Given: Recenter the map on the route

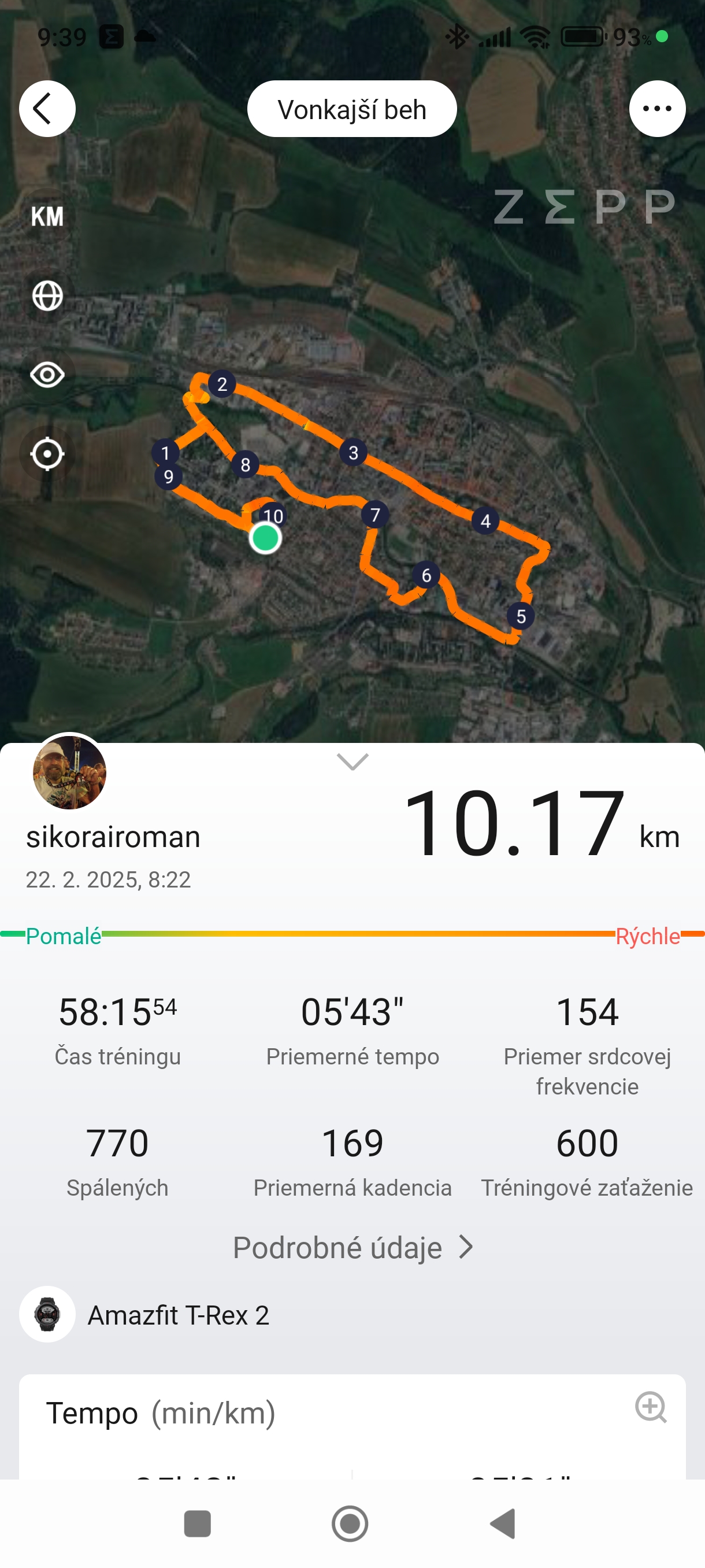Looking at the screenshot, I should [47, 454].
